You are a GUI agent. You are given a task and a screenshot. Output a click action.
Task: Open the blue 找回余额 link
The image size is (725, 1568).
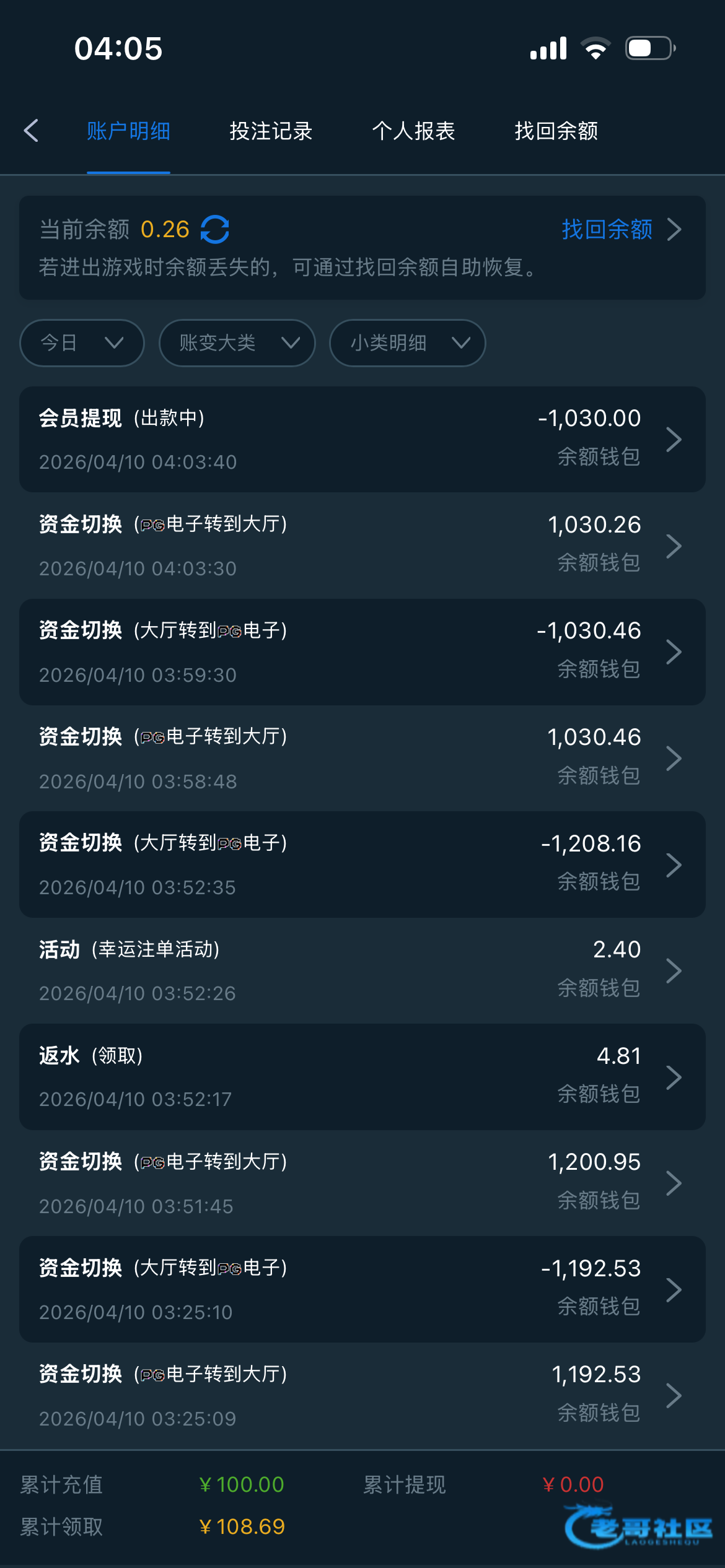tap(620, 230)
